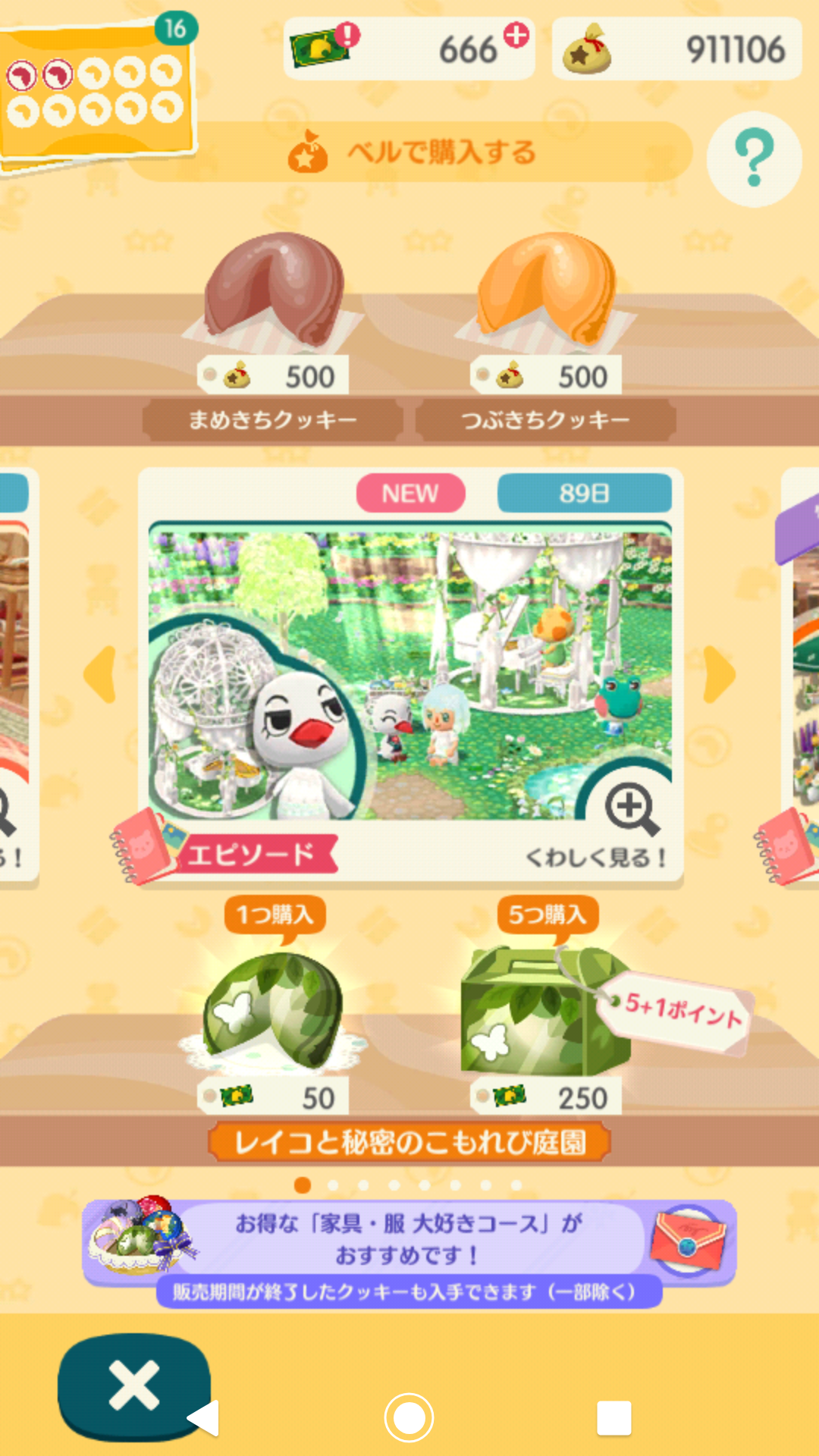Buy the まめきちクッキー for 500 Bells
Image resolution: width=819 pixels, height=1456 pixels.
pyautogui.click(x=273, y=318)
